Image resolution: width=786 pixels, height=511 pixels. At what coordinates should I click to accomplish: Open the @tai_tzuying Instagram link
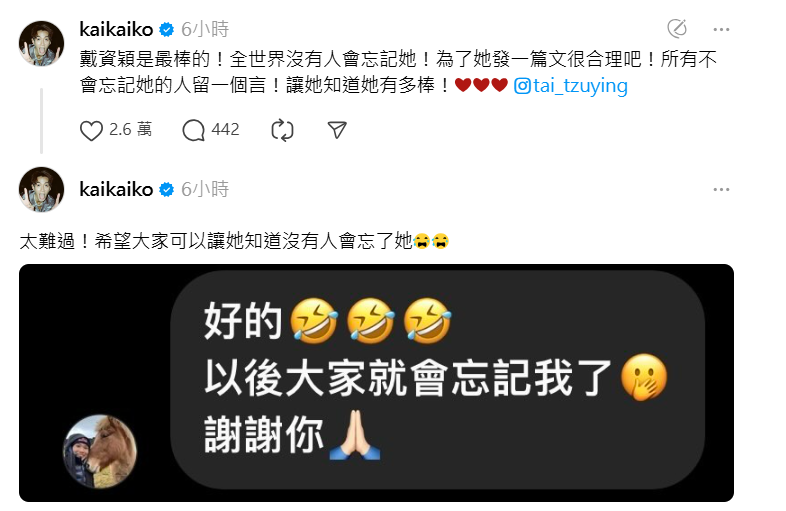pos(571,86)
